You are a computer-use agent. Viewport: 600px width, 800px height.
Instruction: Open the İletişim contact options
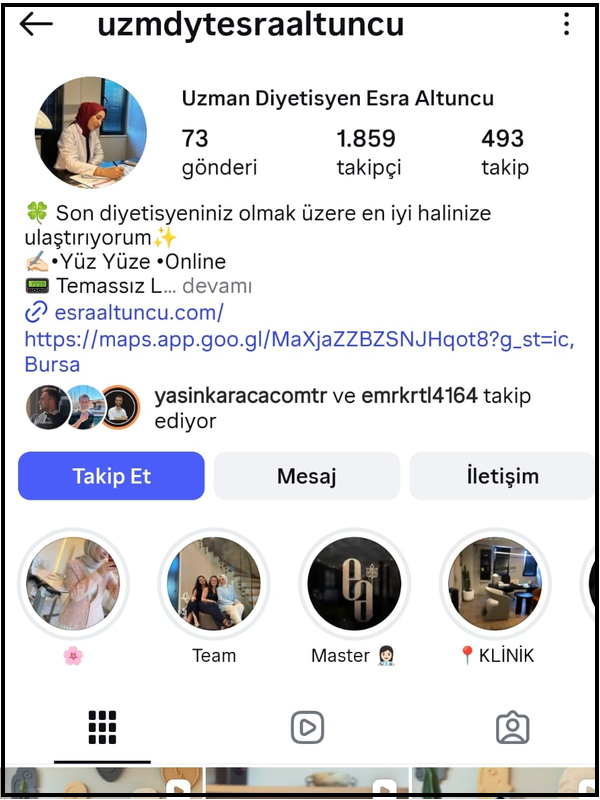pyautogui.click(x=500, y=476)
